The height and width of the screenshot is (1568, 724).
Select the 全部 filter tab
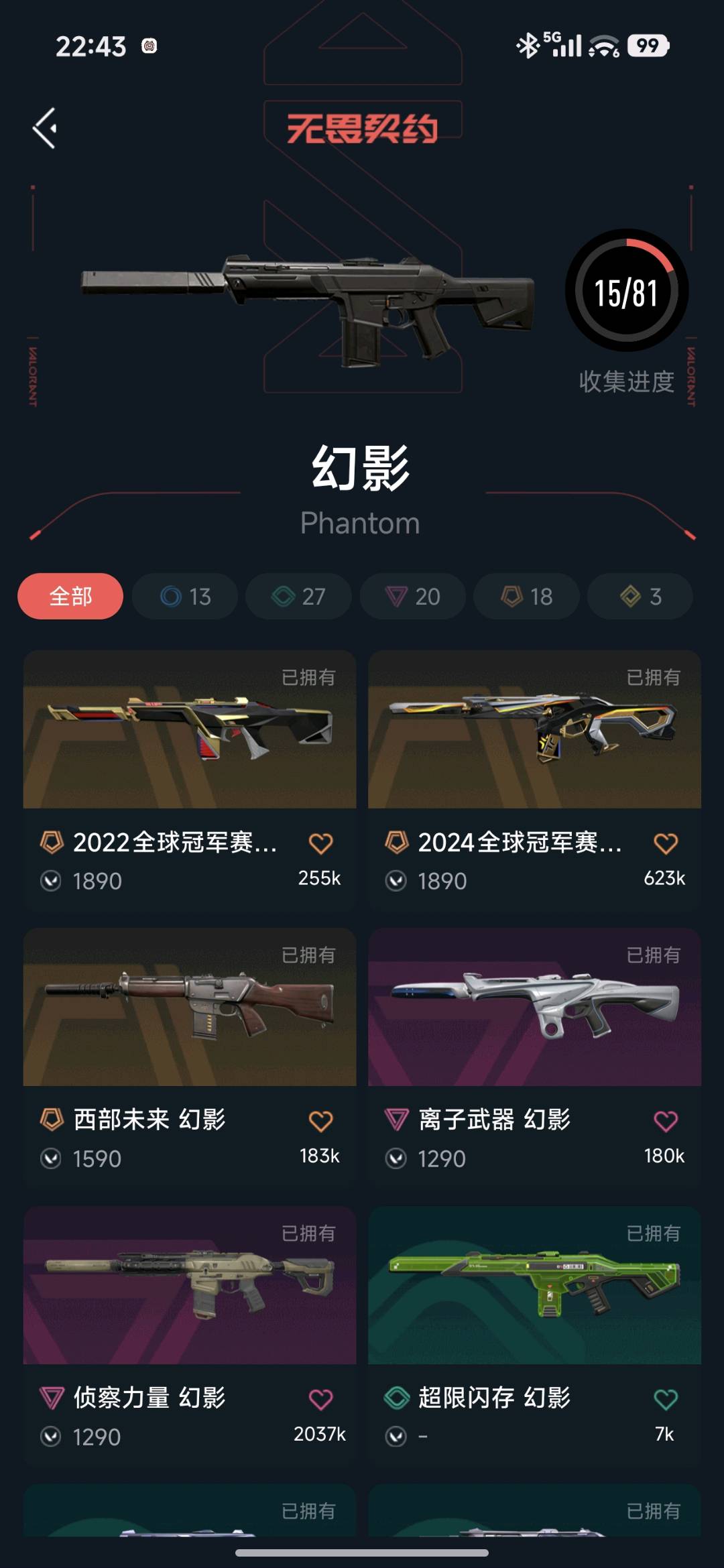pos(70,596)
